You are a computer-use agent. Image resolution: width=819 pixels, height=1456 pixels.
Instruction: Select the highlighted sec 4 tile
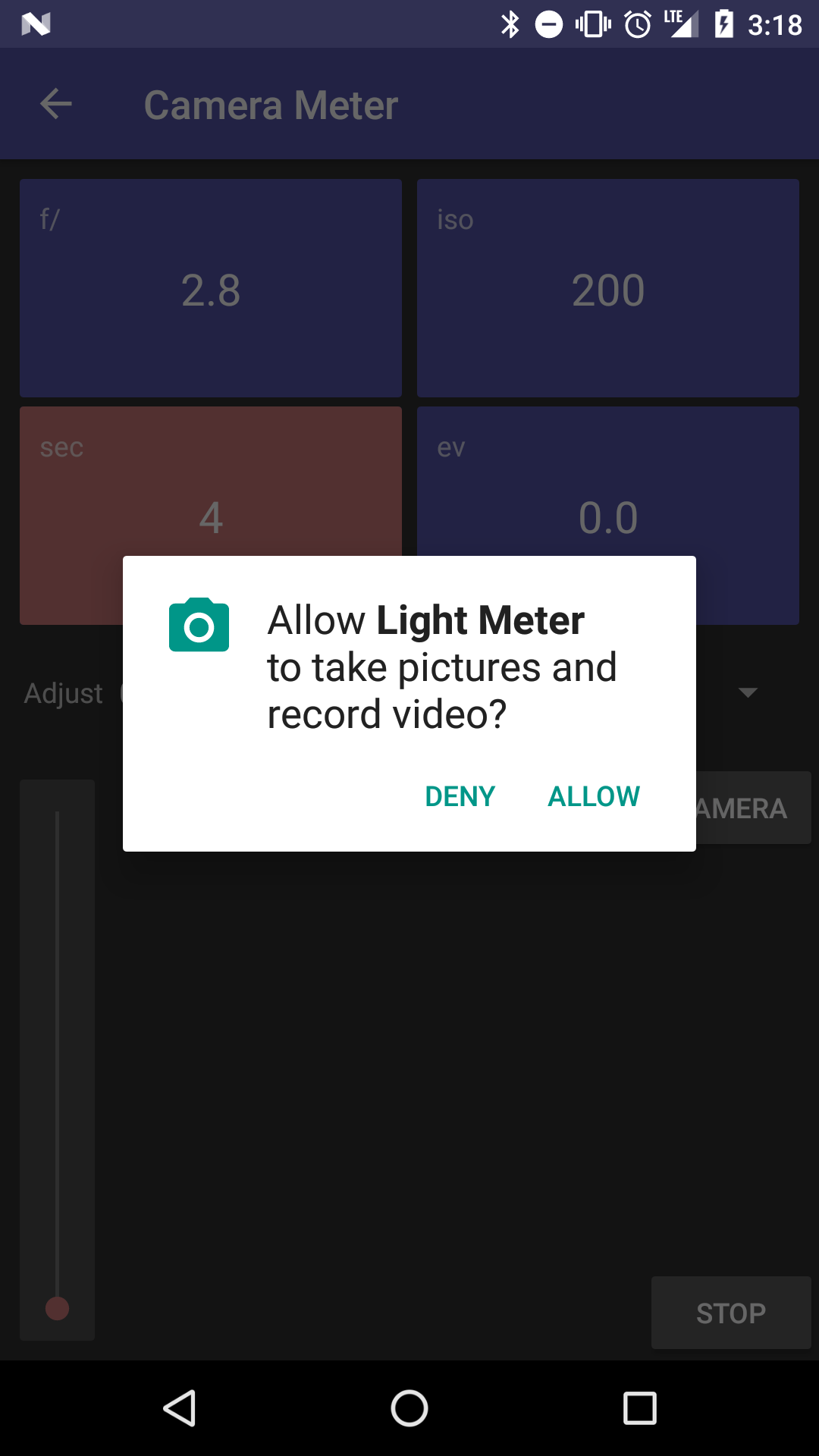[210, 516]
